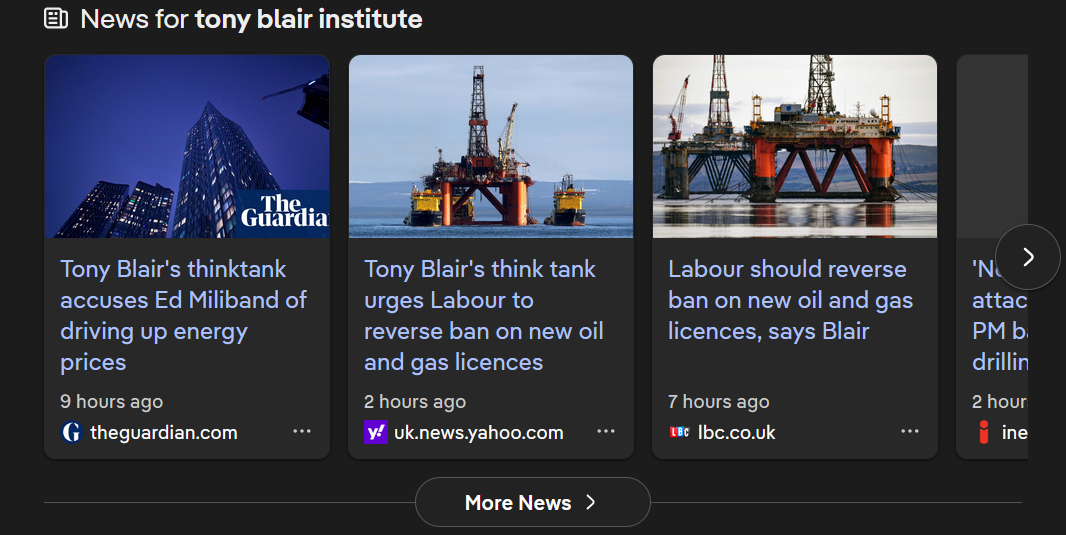Show next news cards with the arrow

pyautogui.click(x=1028, y=257)
